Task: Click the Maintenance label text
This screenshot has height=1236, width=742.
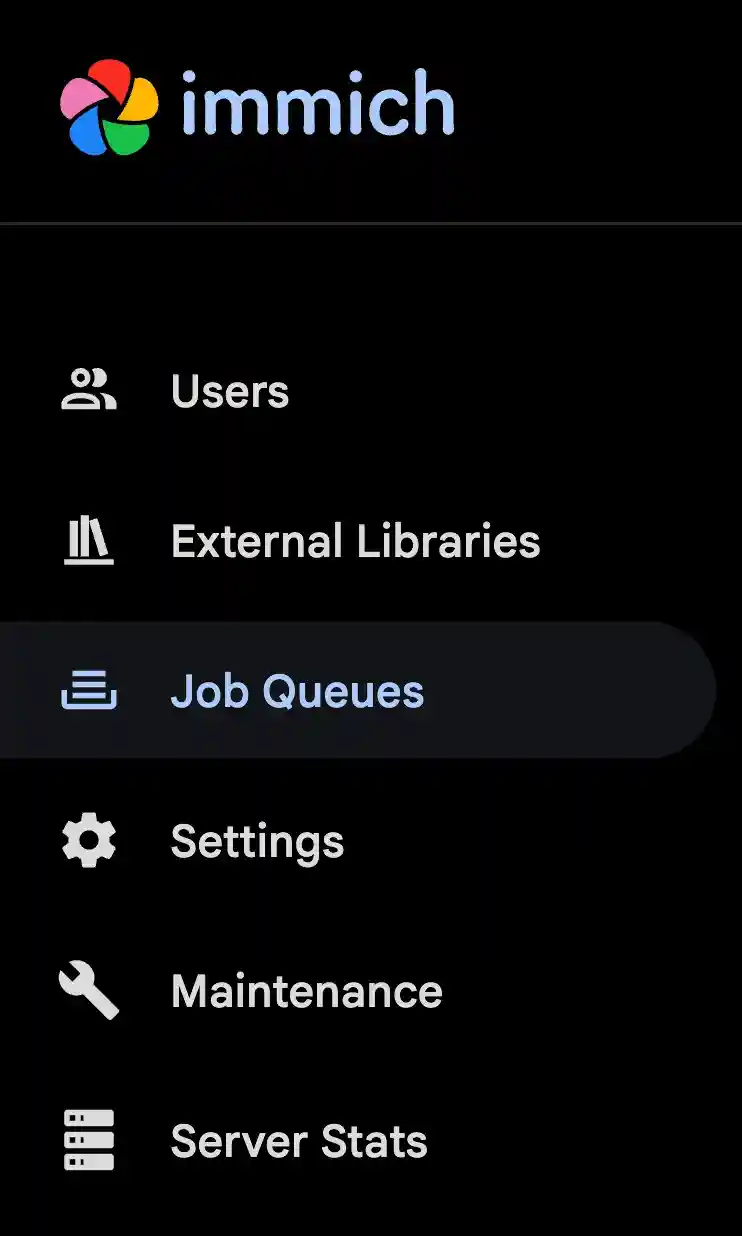Action: pyautogui.click(x=307, y=991)
